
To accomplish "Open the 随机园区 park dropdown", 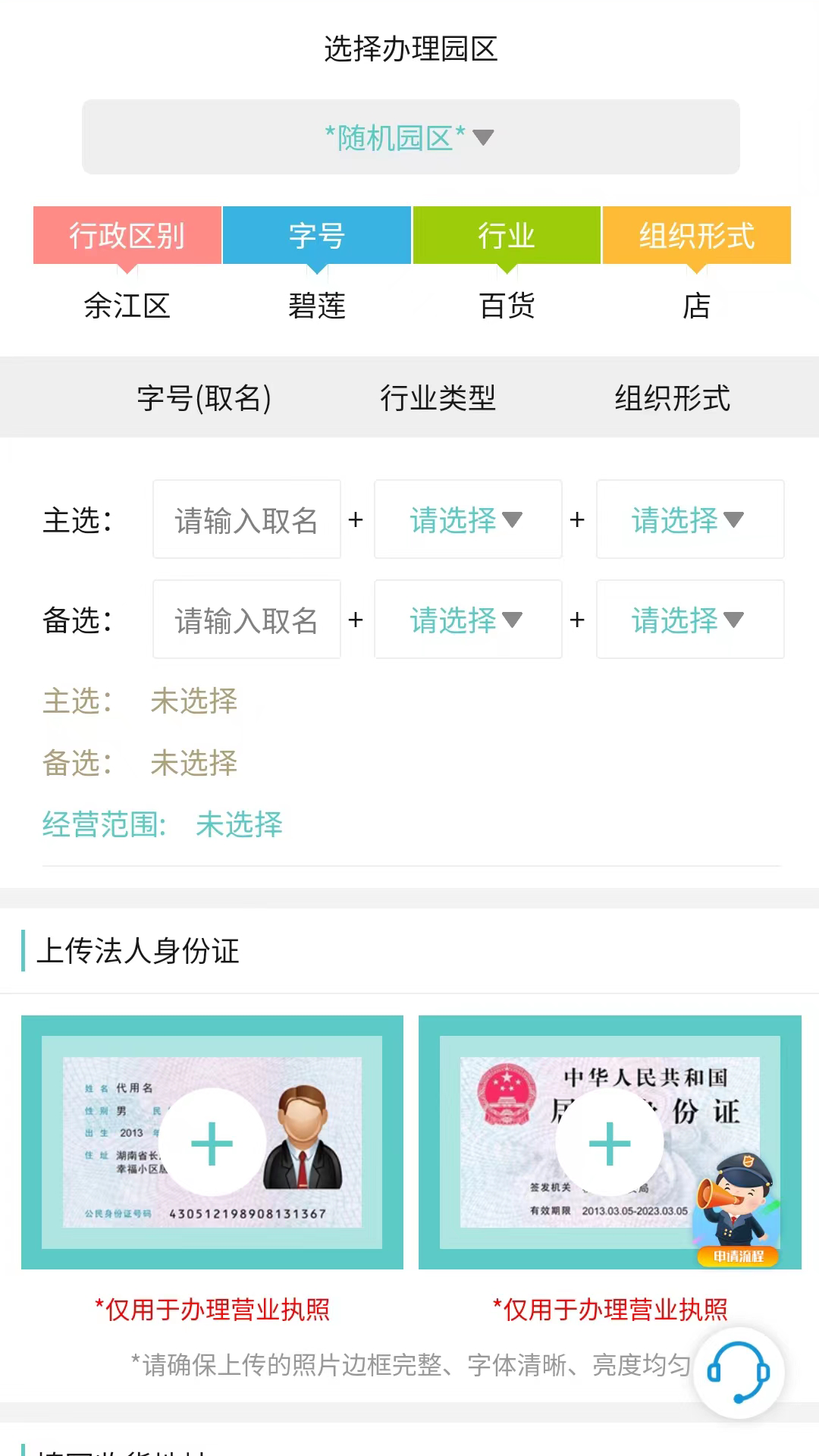I will click(410, 137).
